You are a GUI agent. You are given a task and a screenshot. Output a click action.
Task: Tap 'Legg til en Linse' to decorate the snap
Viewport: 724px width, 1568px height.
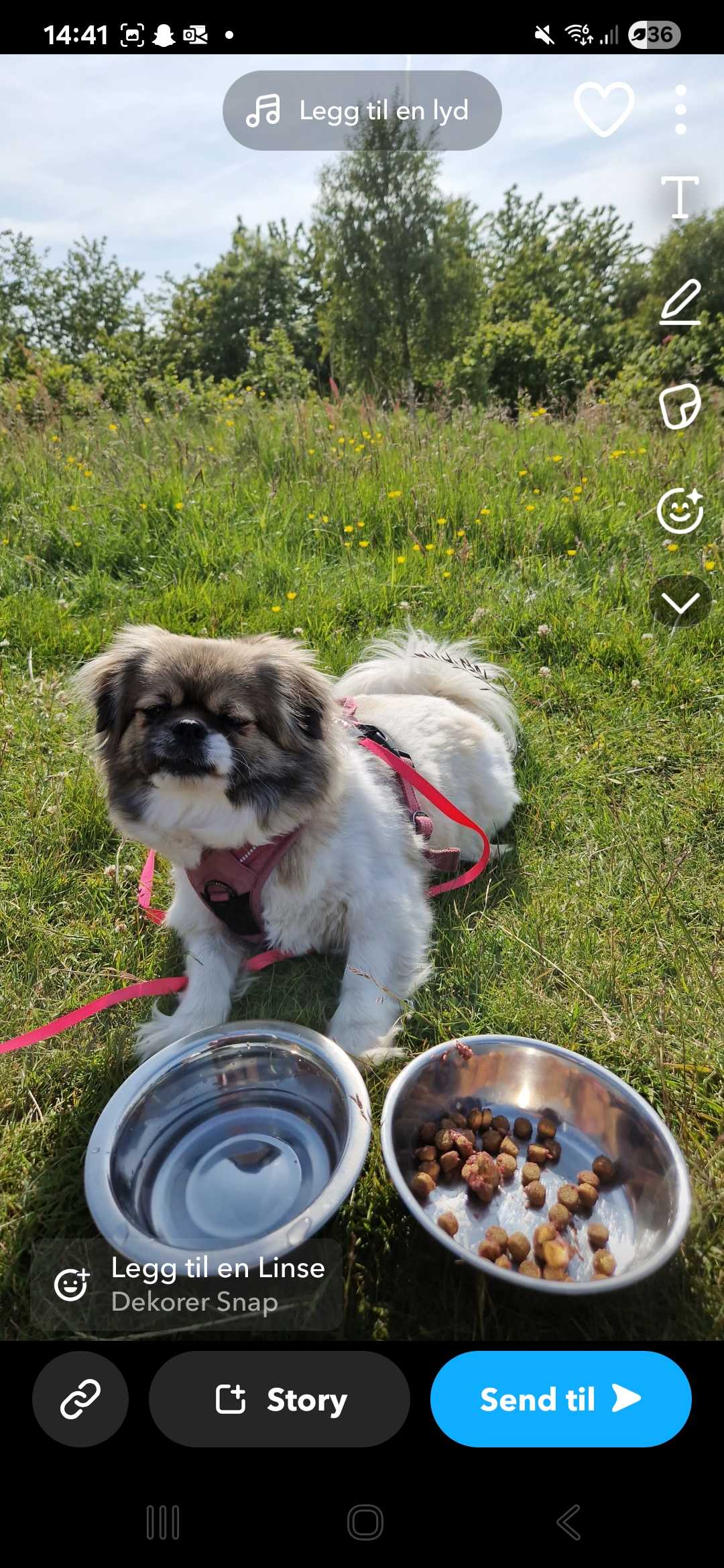186,1284
